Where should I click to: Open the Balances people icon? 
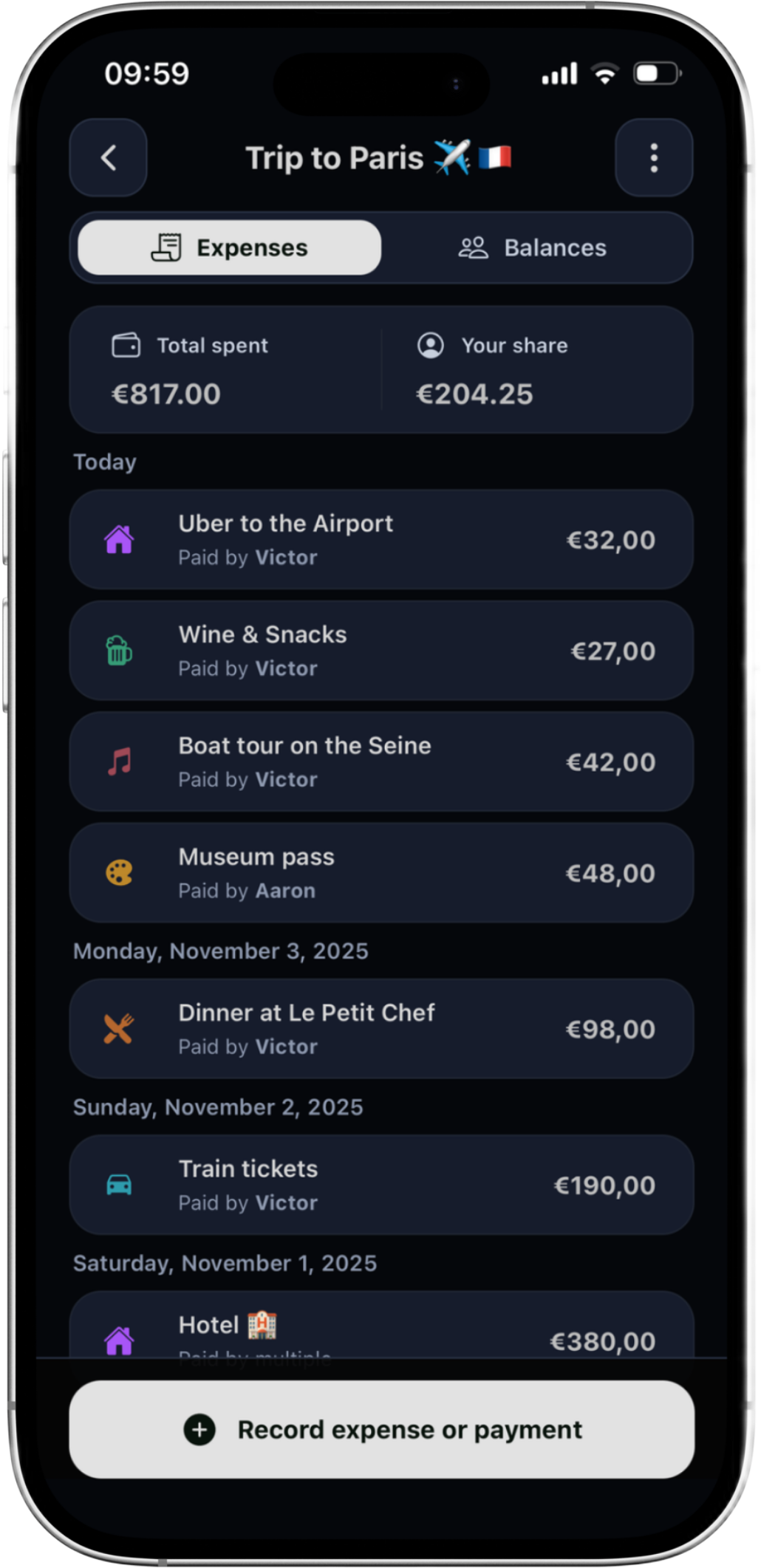pos(474,247)
